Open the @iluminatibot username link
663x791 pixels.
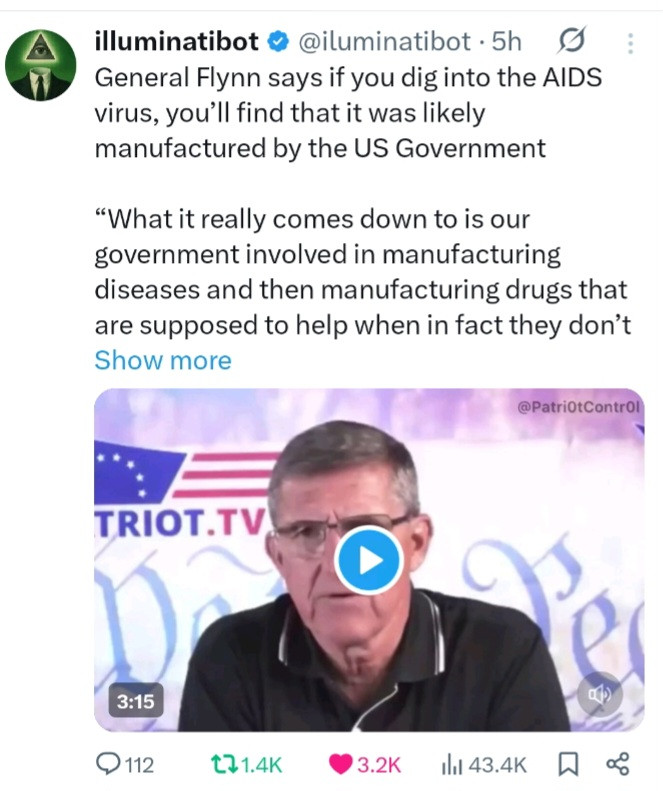click(384, 41)
